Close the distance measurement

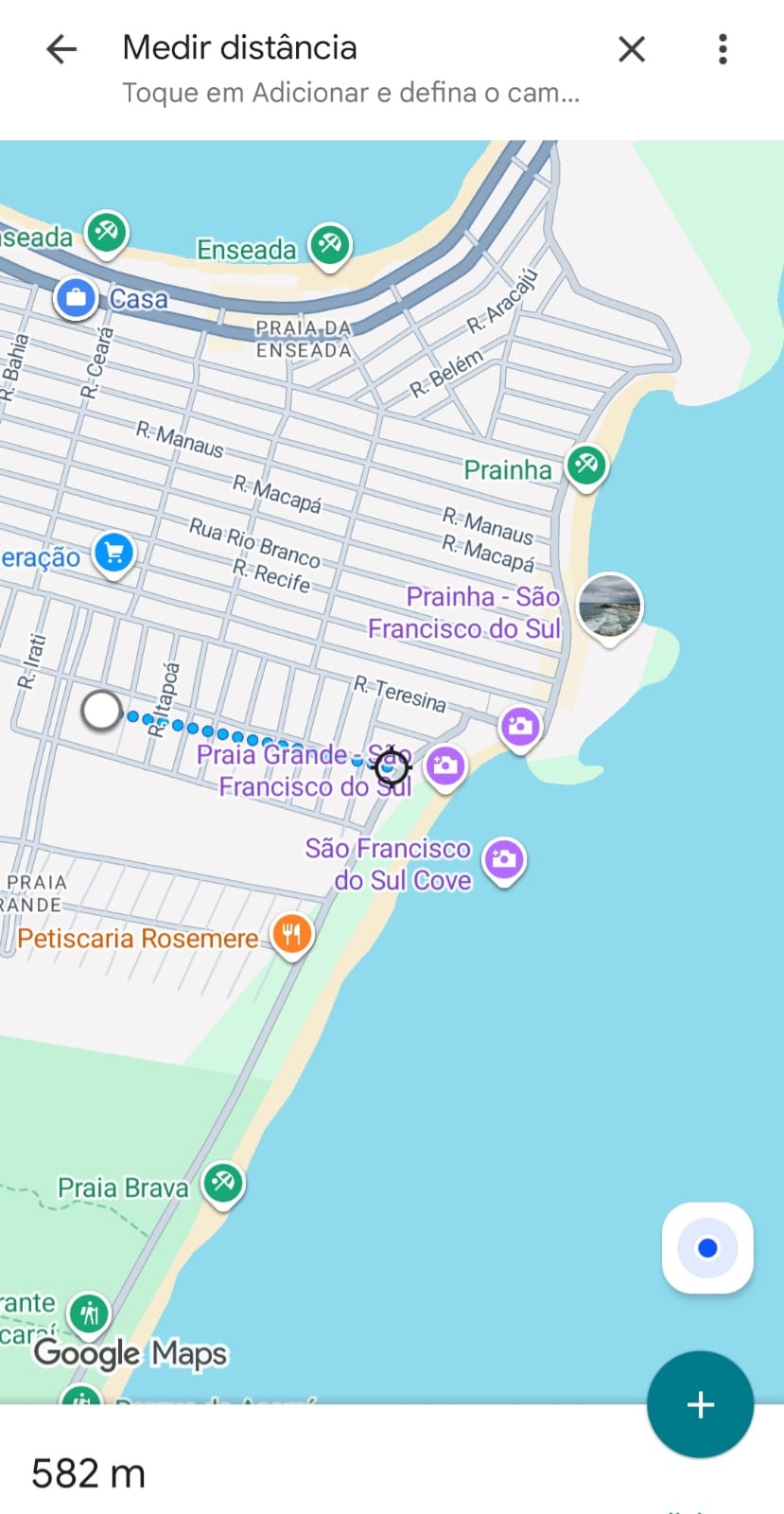click(632, 49)
